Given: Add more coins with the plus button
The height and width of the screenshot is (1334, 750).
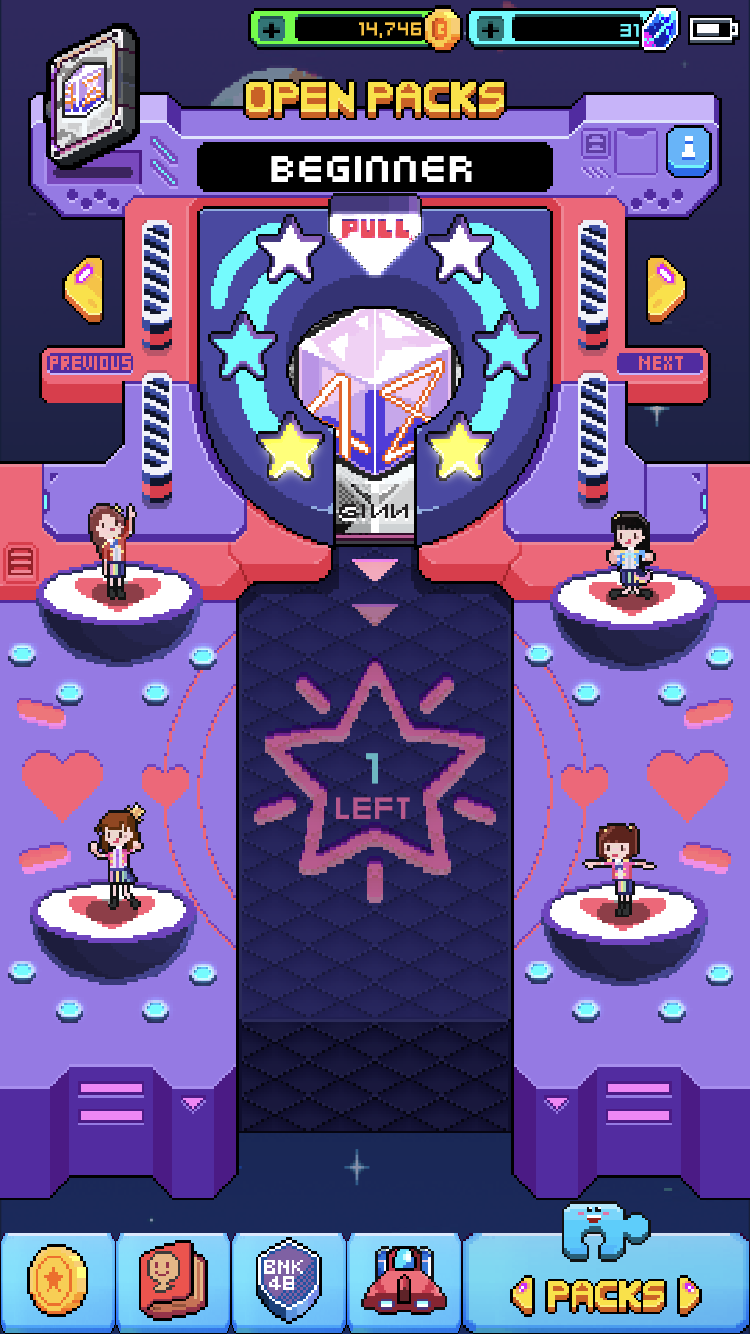Looking at the screenshot, I should (x=270, y=30).
